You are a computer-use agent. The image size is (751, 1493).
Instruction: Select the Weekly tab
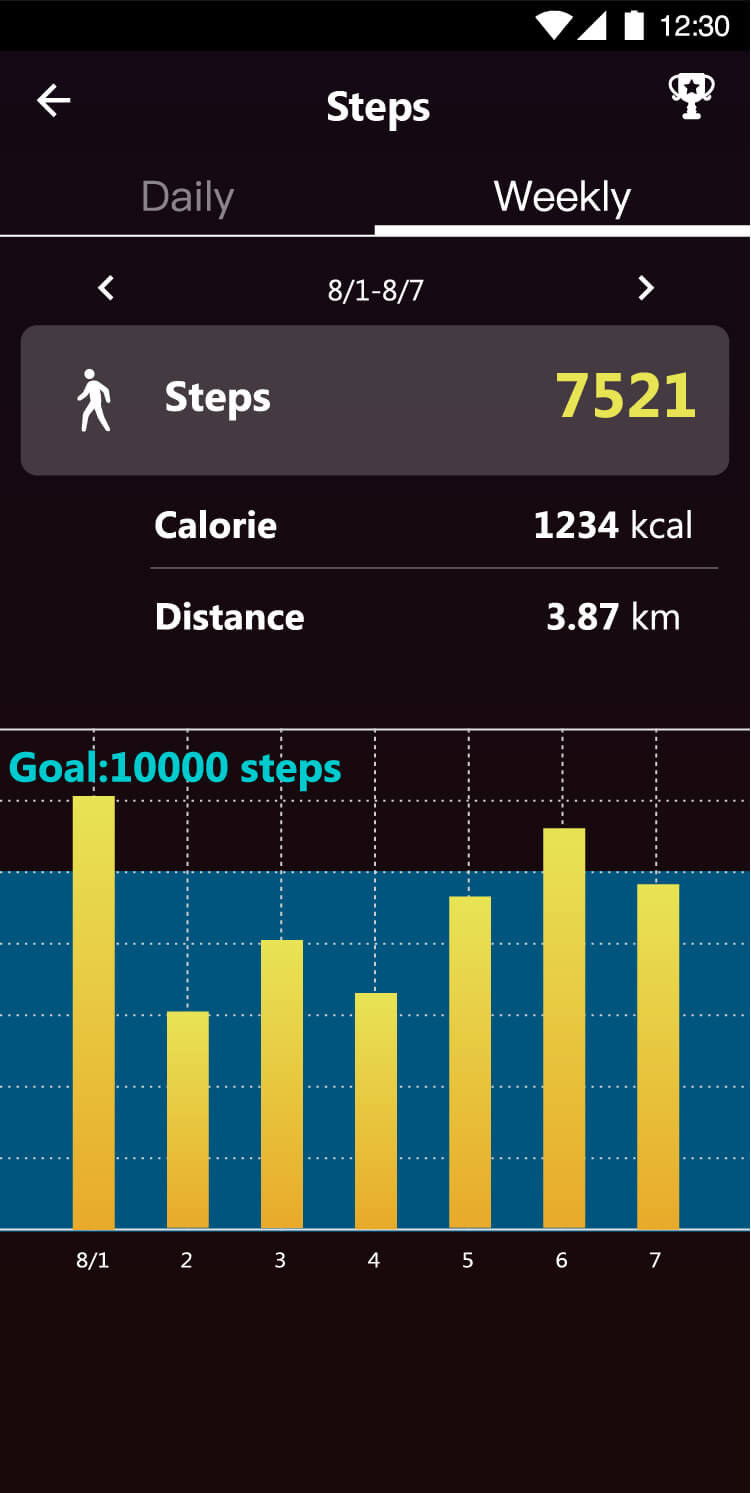click(562, 197)
